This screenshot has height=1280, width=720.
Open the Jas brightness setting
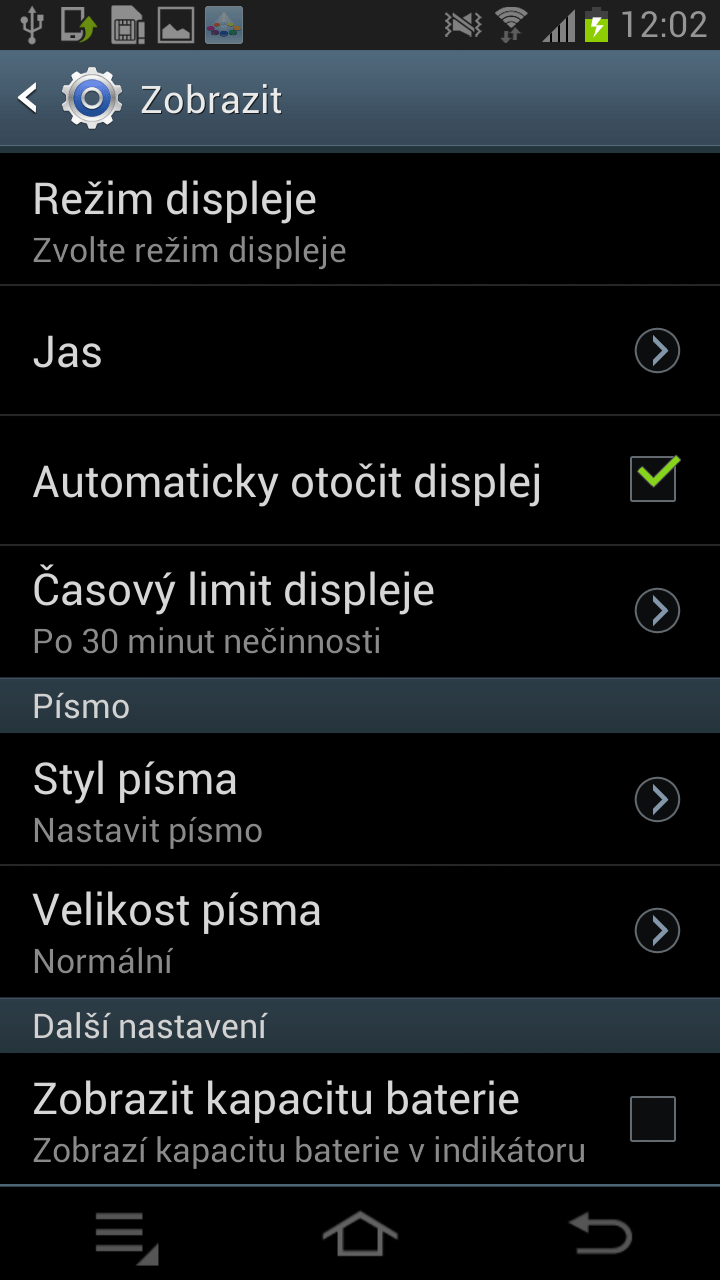(360, 351)
